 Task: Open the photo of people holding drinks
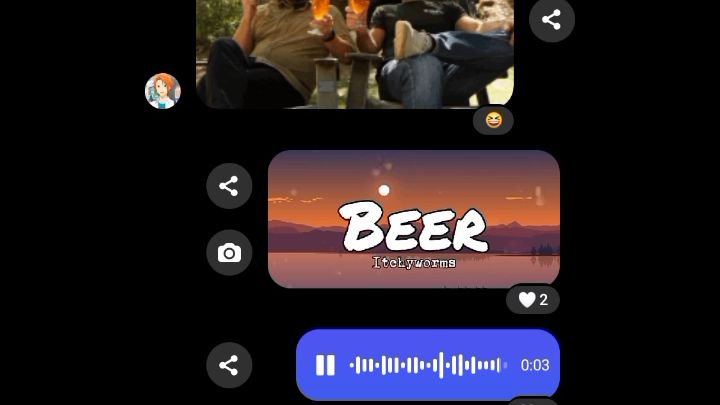coord(355,50)
